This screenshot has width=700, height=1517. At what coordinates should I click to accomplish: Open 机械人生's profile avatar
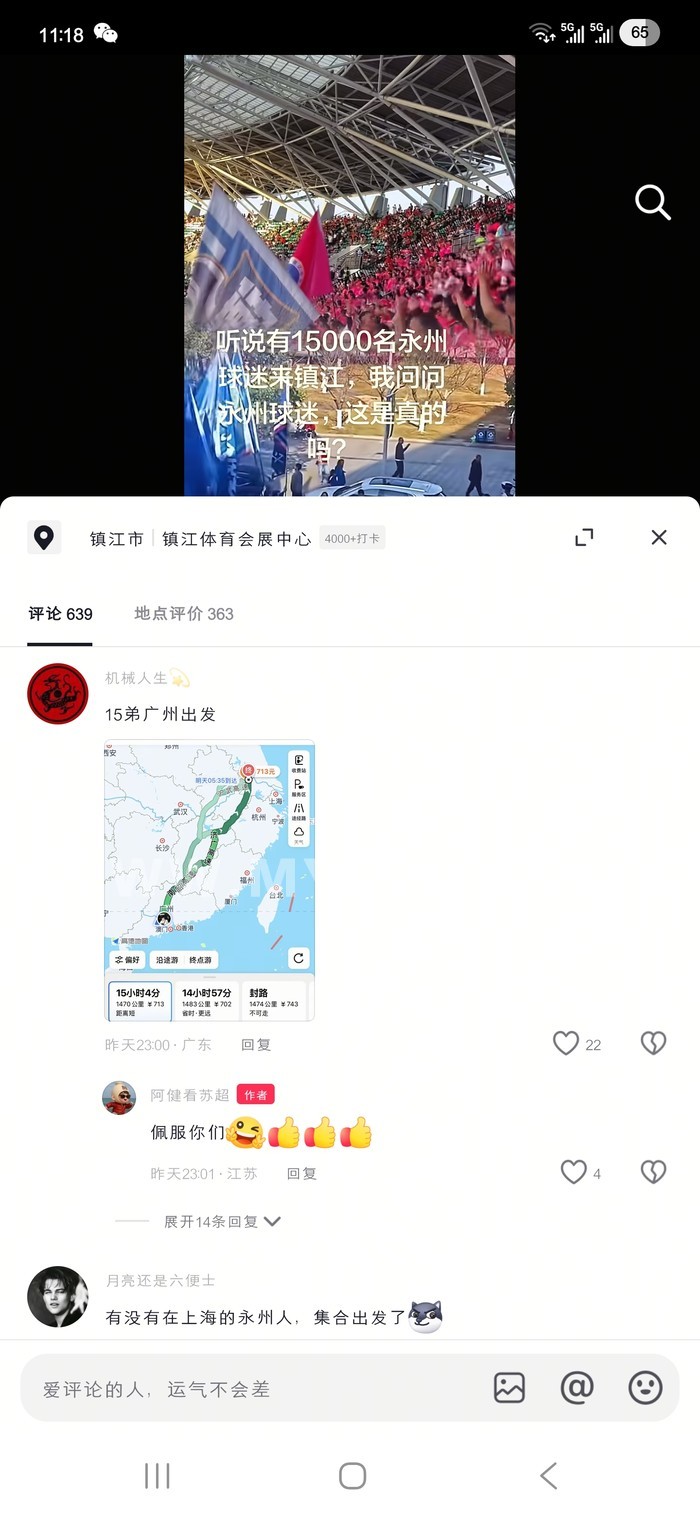[x=57, y=693]
